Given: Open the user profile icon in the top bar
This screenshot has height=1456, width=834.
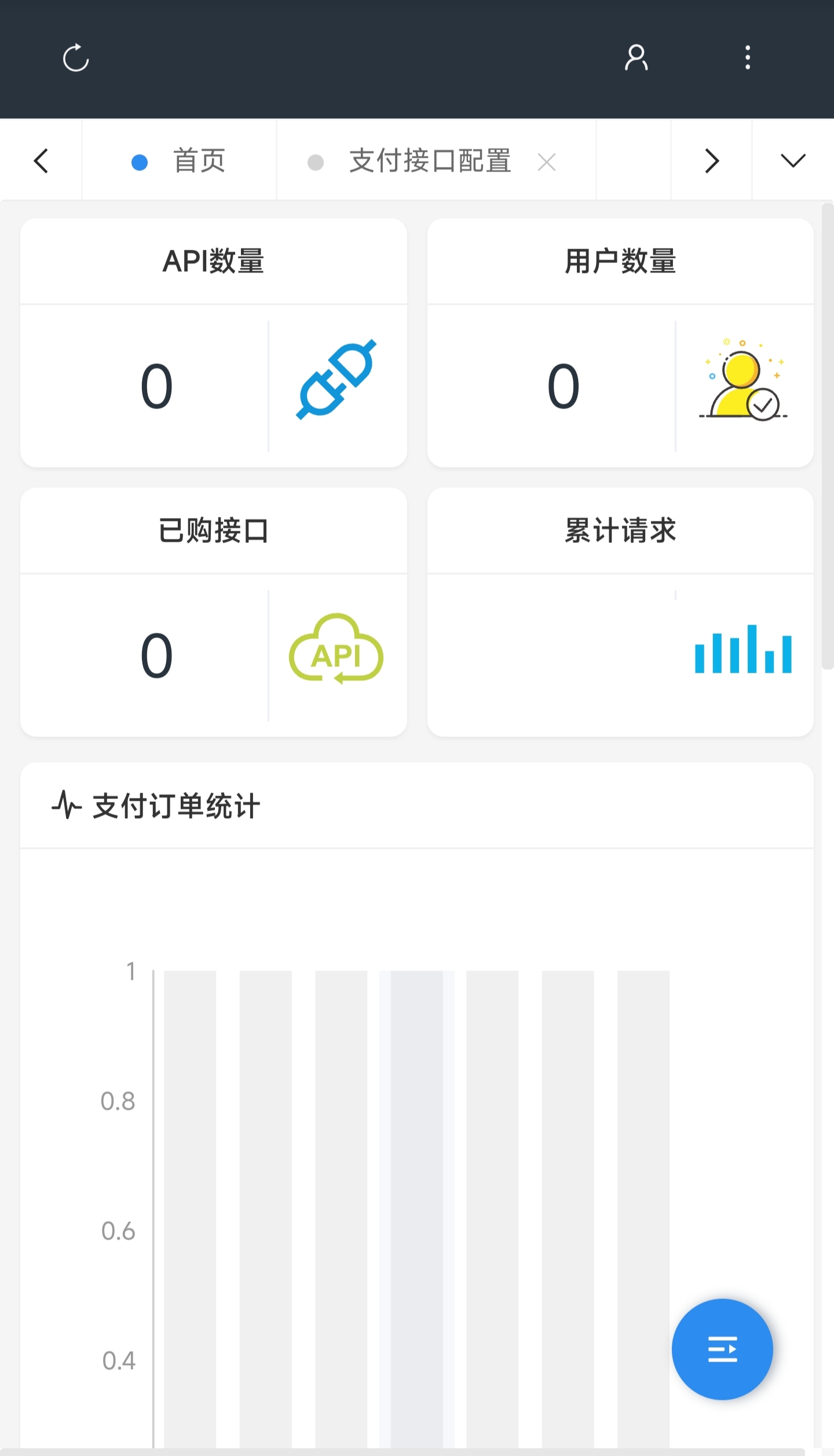Looking at the screenshot, I should [637, 57].
